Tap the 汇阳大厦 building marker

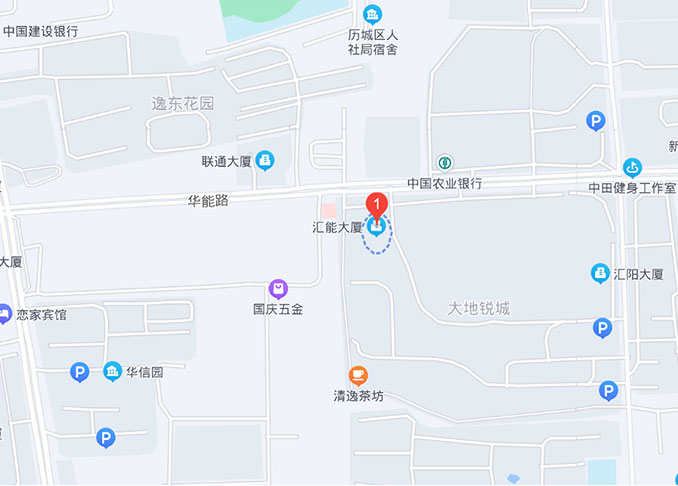(600, 273)
